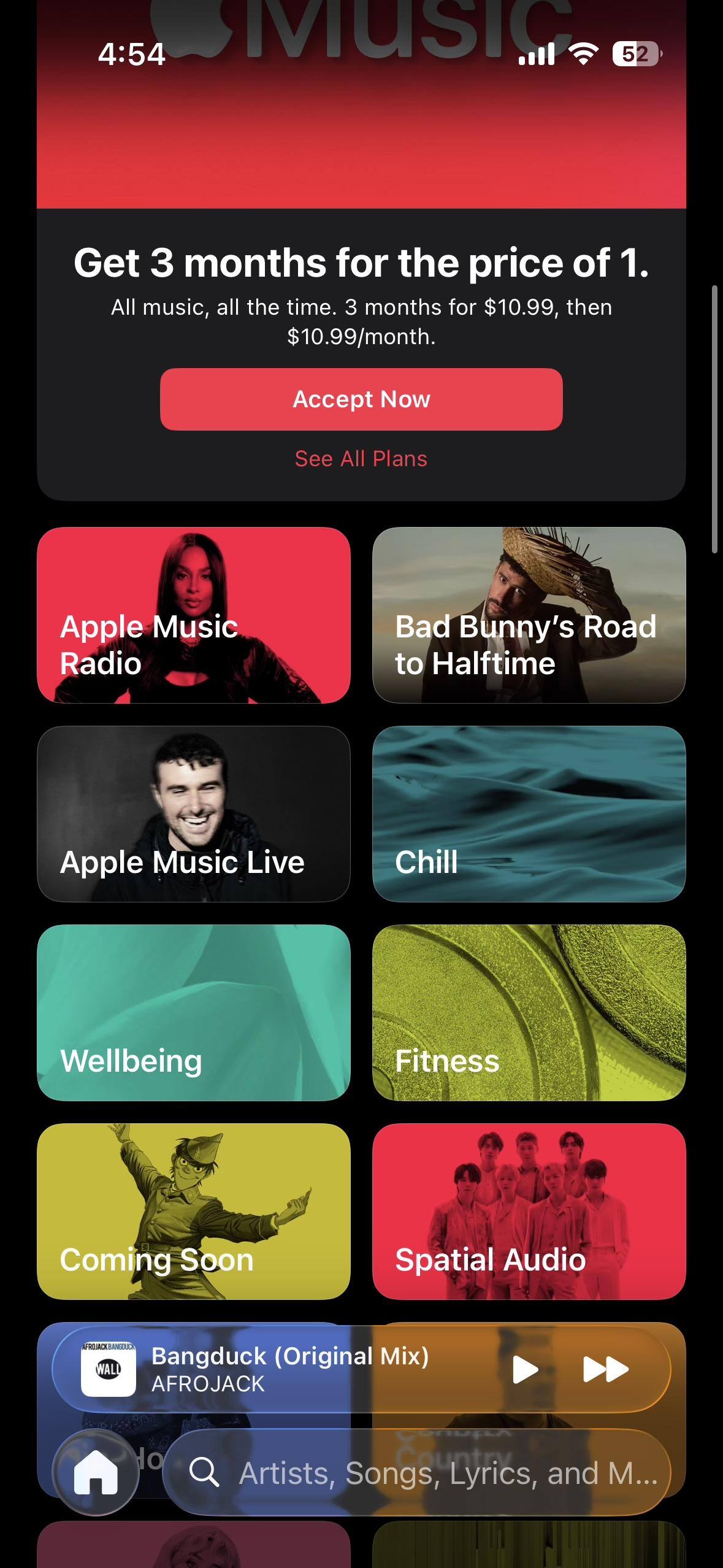Select the Chill category card
Screen dimensions: 723x1568
coord(529,813)
